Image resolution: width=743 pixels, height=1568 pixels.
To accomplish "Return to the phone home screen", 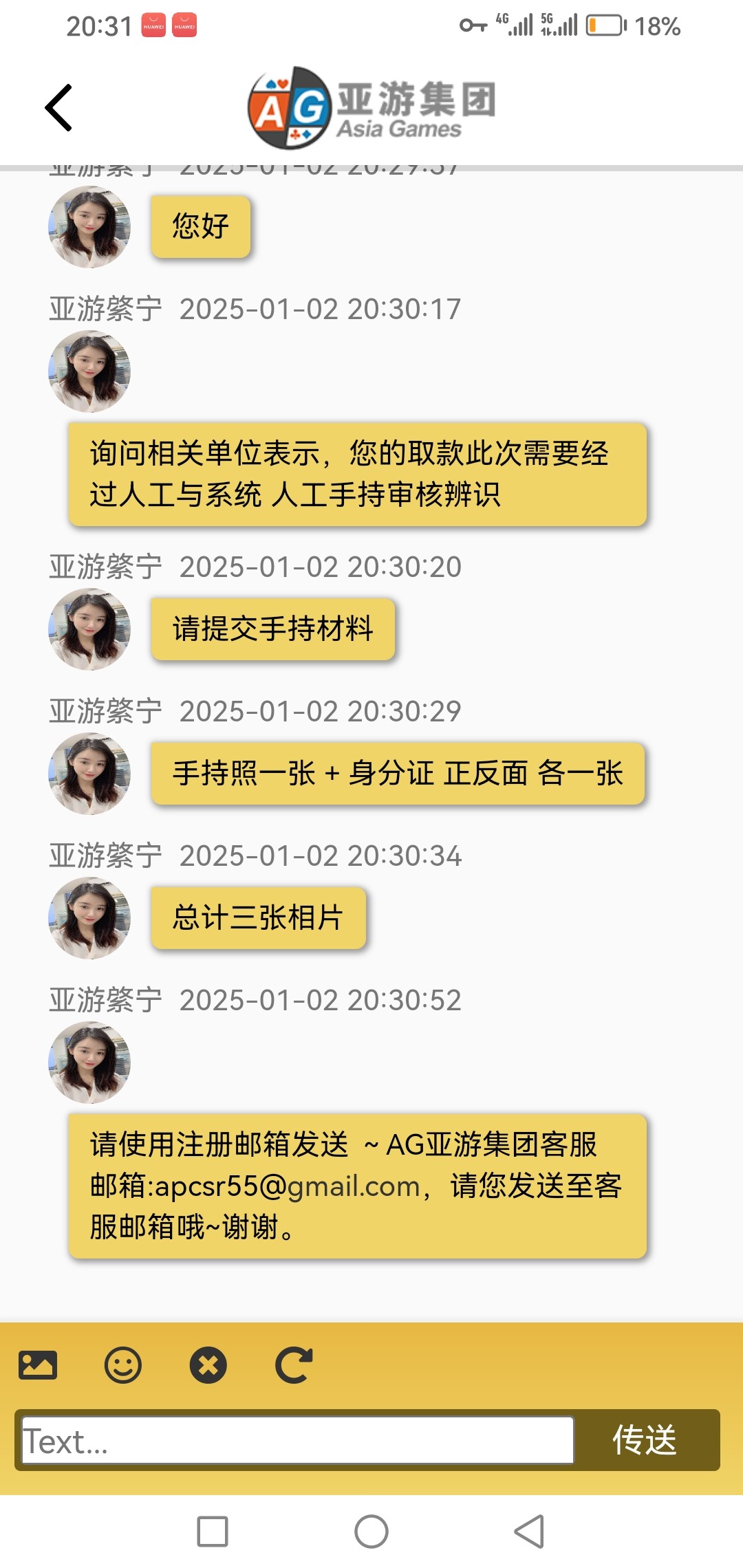I will (371, 1532).
